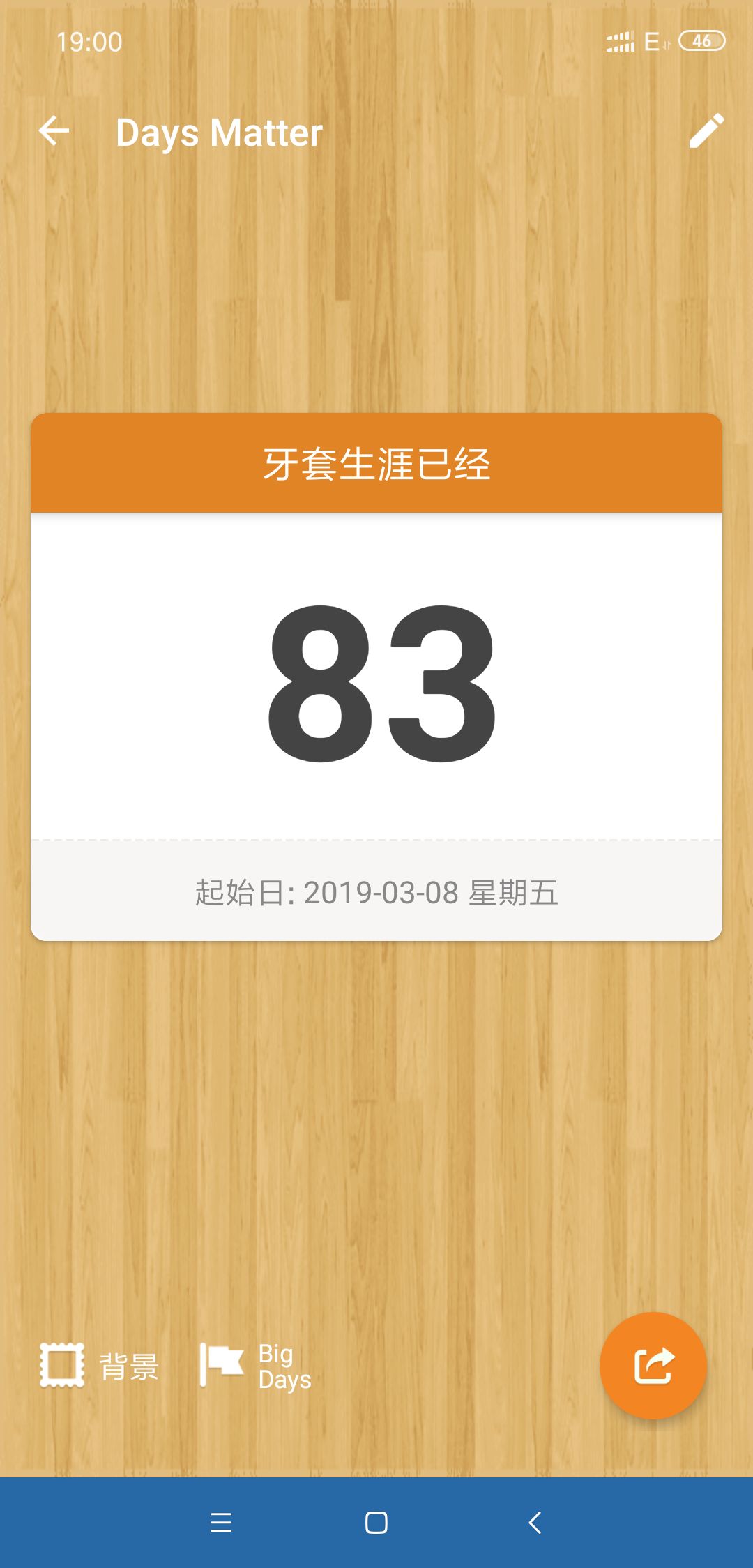753x1568 pixels.
Task: Tap the 牙套生涯已经 countdown card
Action: tap(376, 677)
